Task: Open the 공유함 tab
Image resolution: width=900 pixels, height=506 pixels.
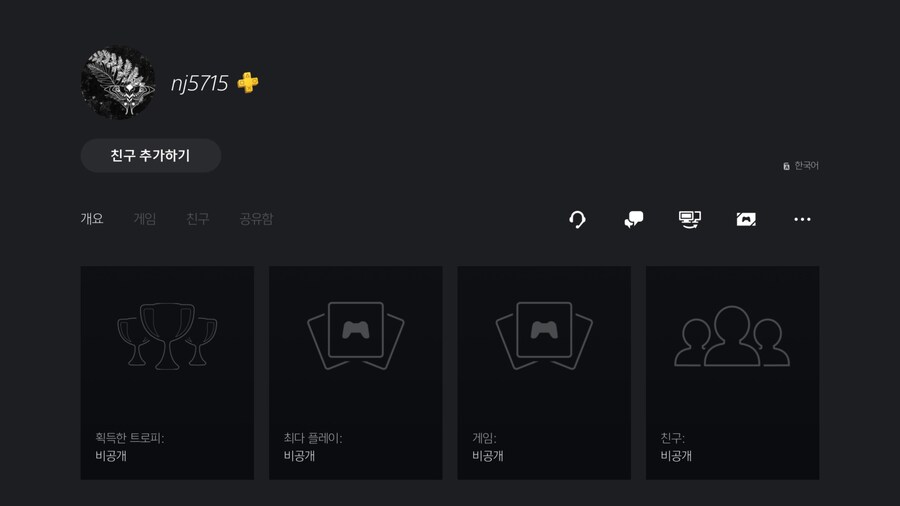Action: [x=256, y=219]
